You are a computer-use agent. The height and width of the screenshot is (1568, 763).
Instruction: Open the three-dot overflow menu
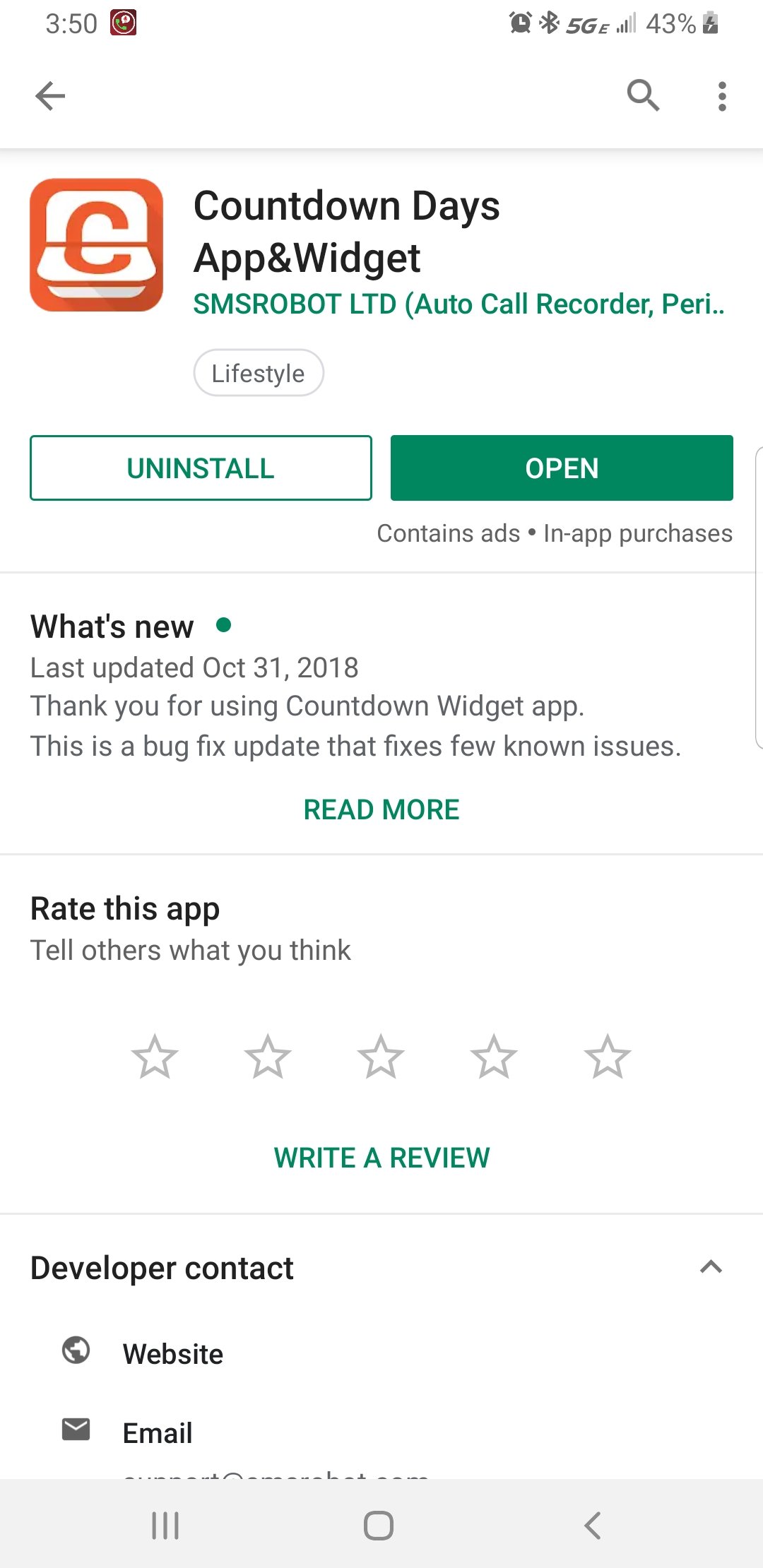(x=721, y=96)
